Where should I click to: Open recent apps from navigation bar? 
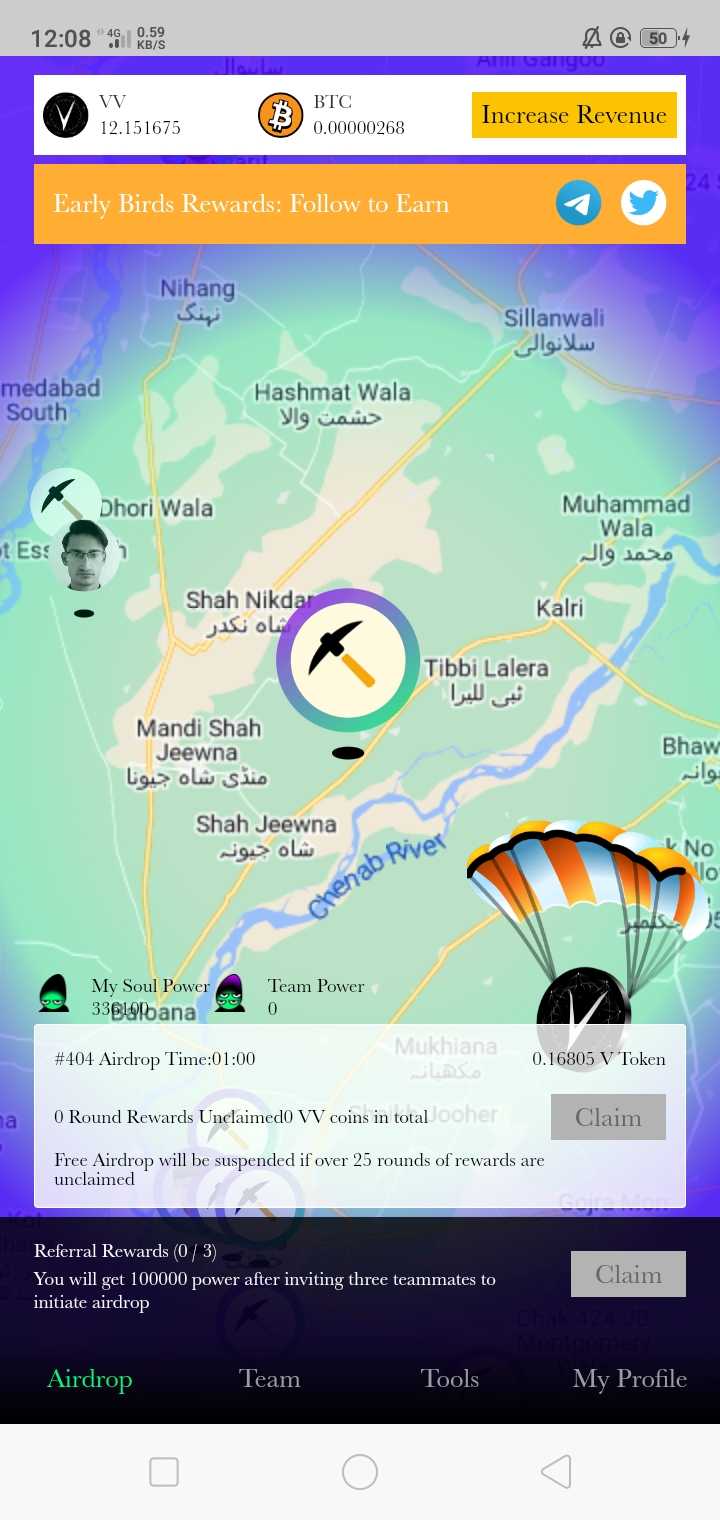(x=163, y=1471)
